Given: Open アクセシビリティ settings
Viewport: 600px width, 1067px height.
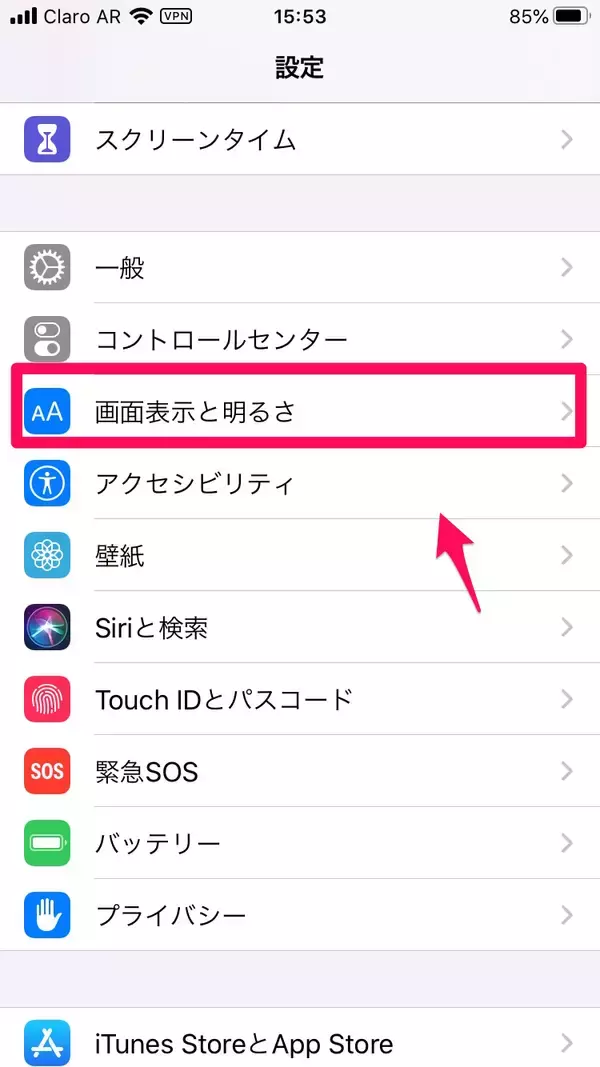Looking at the screenshot, I should coord(300,484).
